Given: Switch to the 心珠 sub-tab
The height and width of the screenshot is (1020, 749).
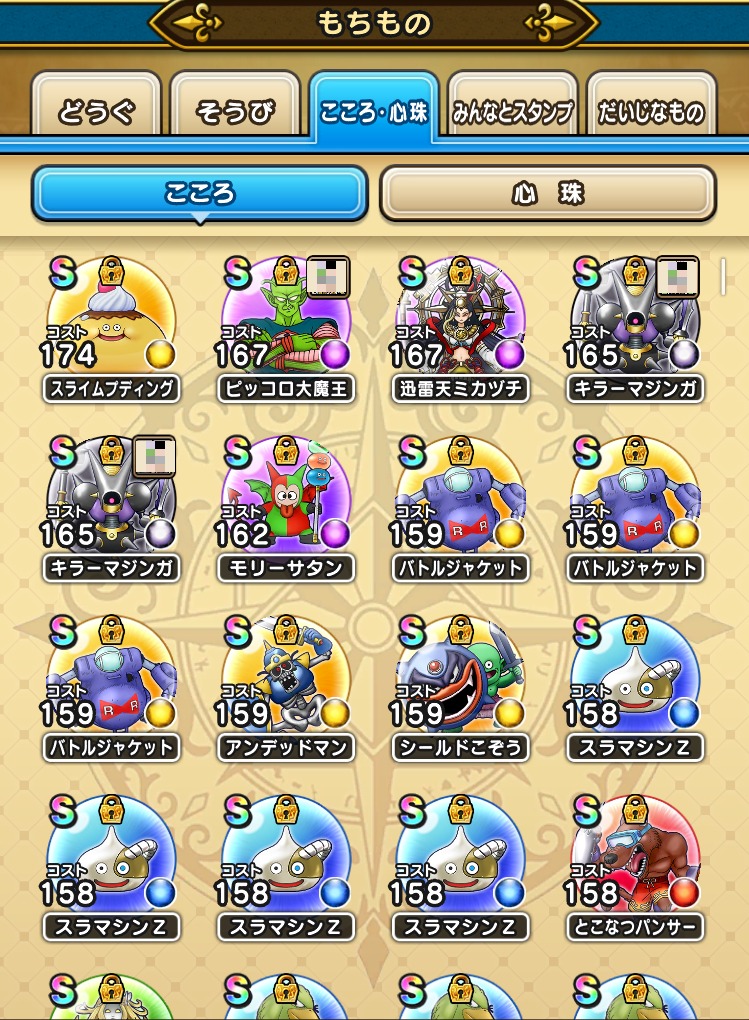Looking at the screenshot, I should click(548, 193).
